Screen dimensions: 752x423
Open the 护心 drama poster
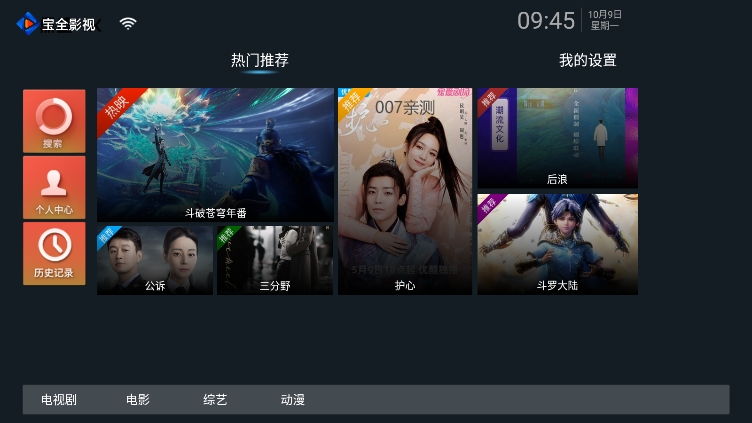point(405,191)
